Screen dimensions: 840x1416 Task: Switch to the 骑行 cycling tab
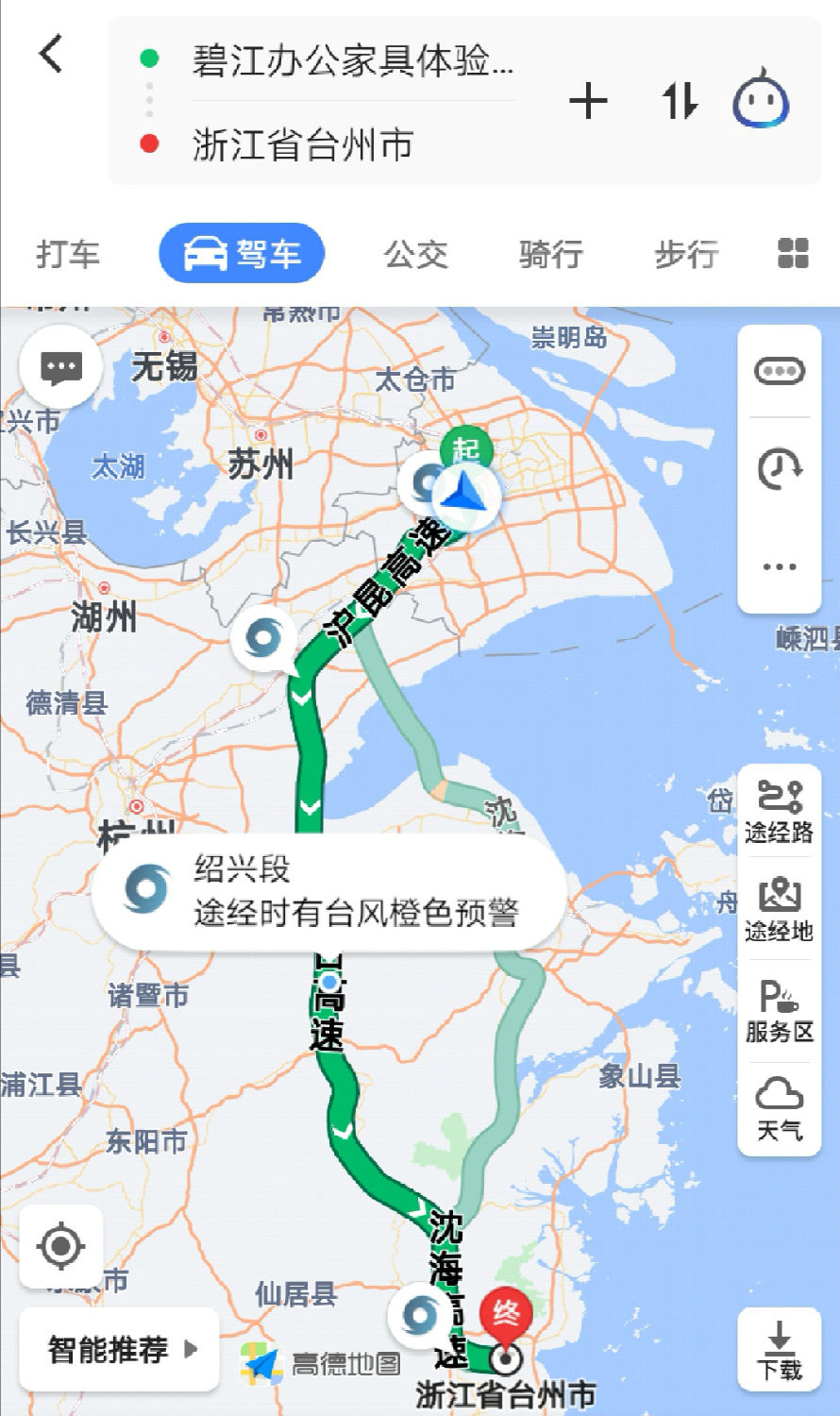[x=551, y=253]
